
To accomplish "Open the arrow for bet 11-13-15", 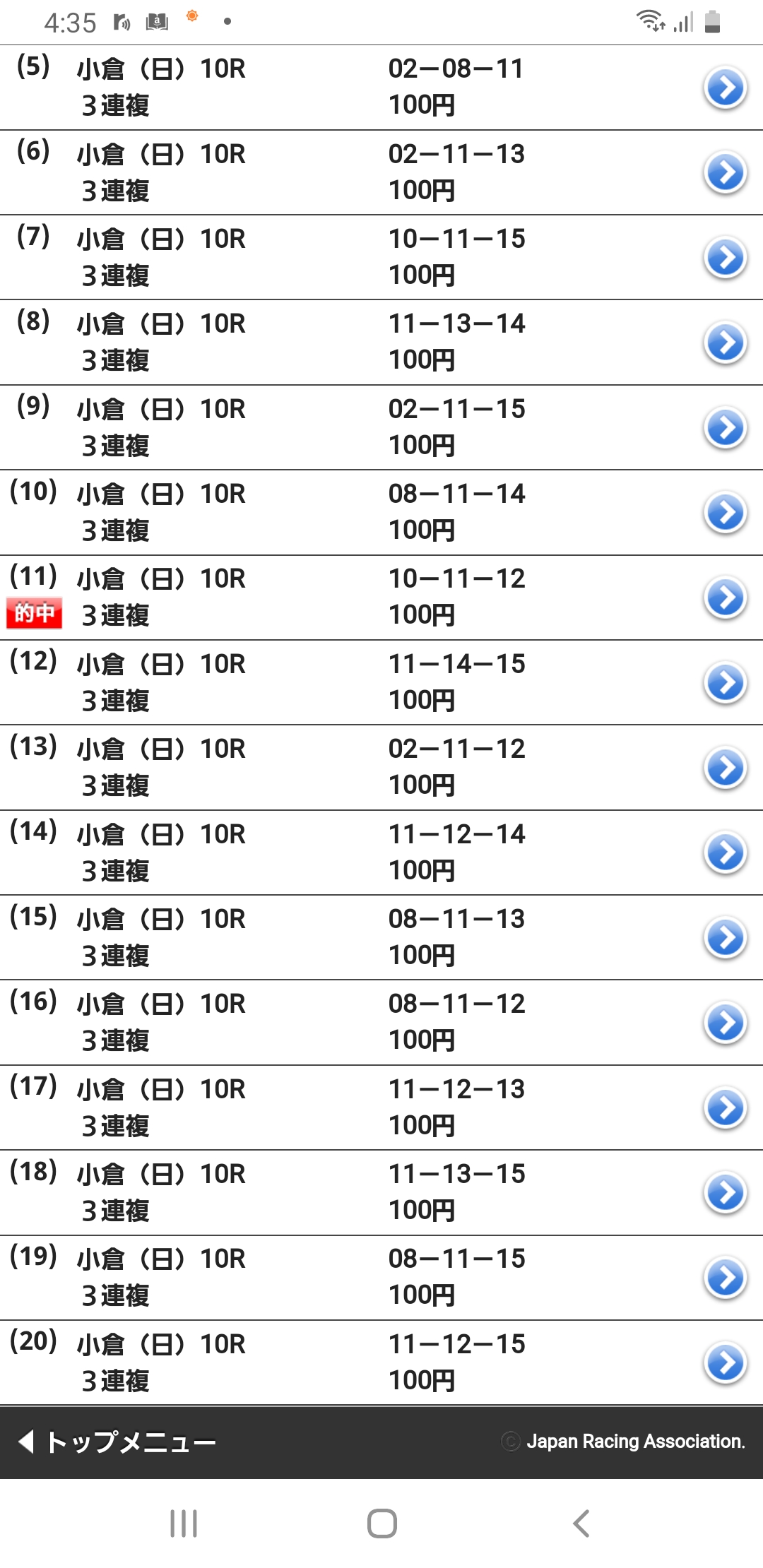I will (x=725, y=1193).
